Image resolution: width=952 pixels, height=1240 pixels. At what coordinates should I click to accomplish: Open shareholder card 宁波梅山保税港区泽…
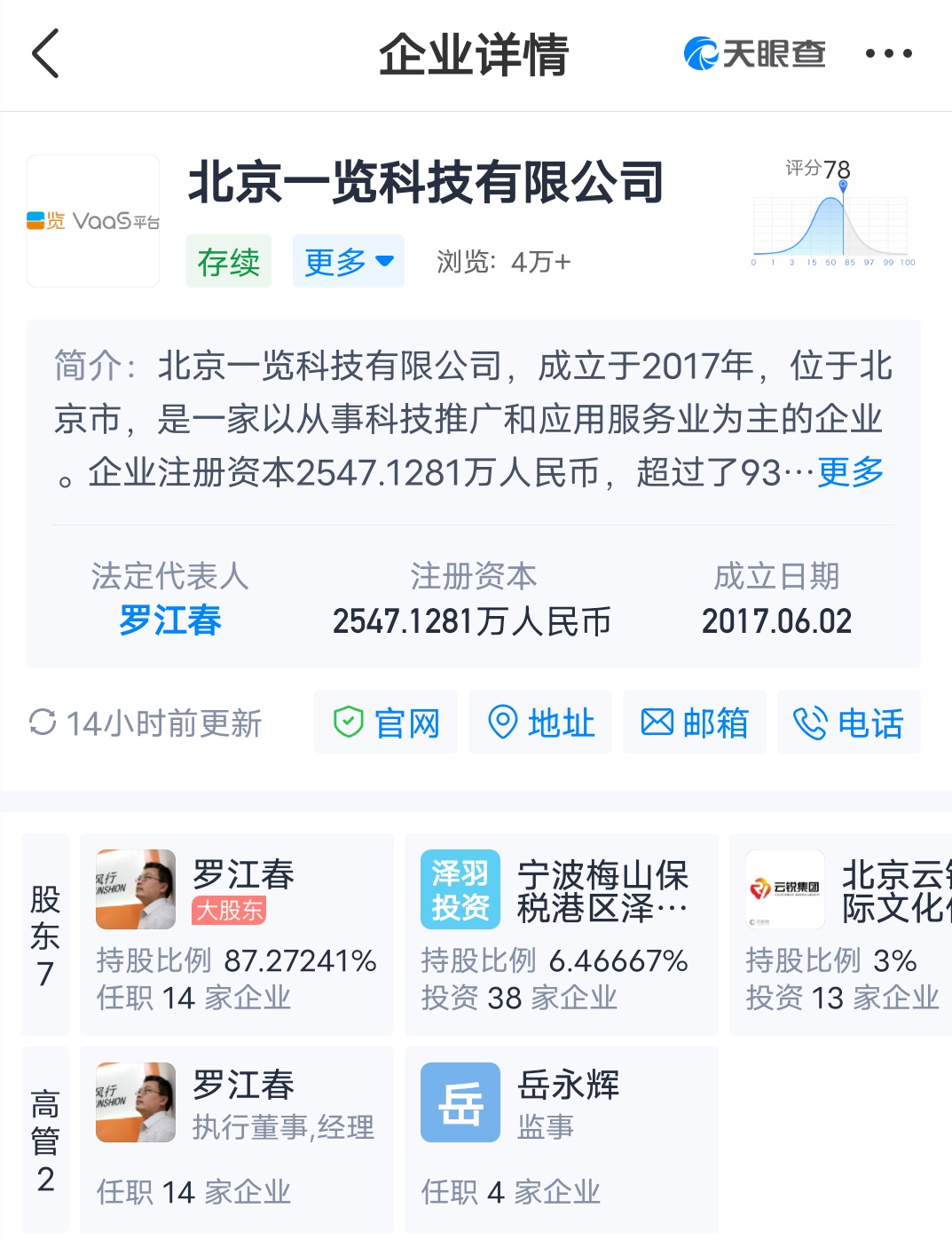(x=561, y=934)
